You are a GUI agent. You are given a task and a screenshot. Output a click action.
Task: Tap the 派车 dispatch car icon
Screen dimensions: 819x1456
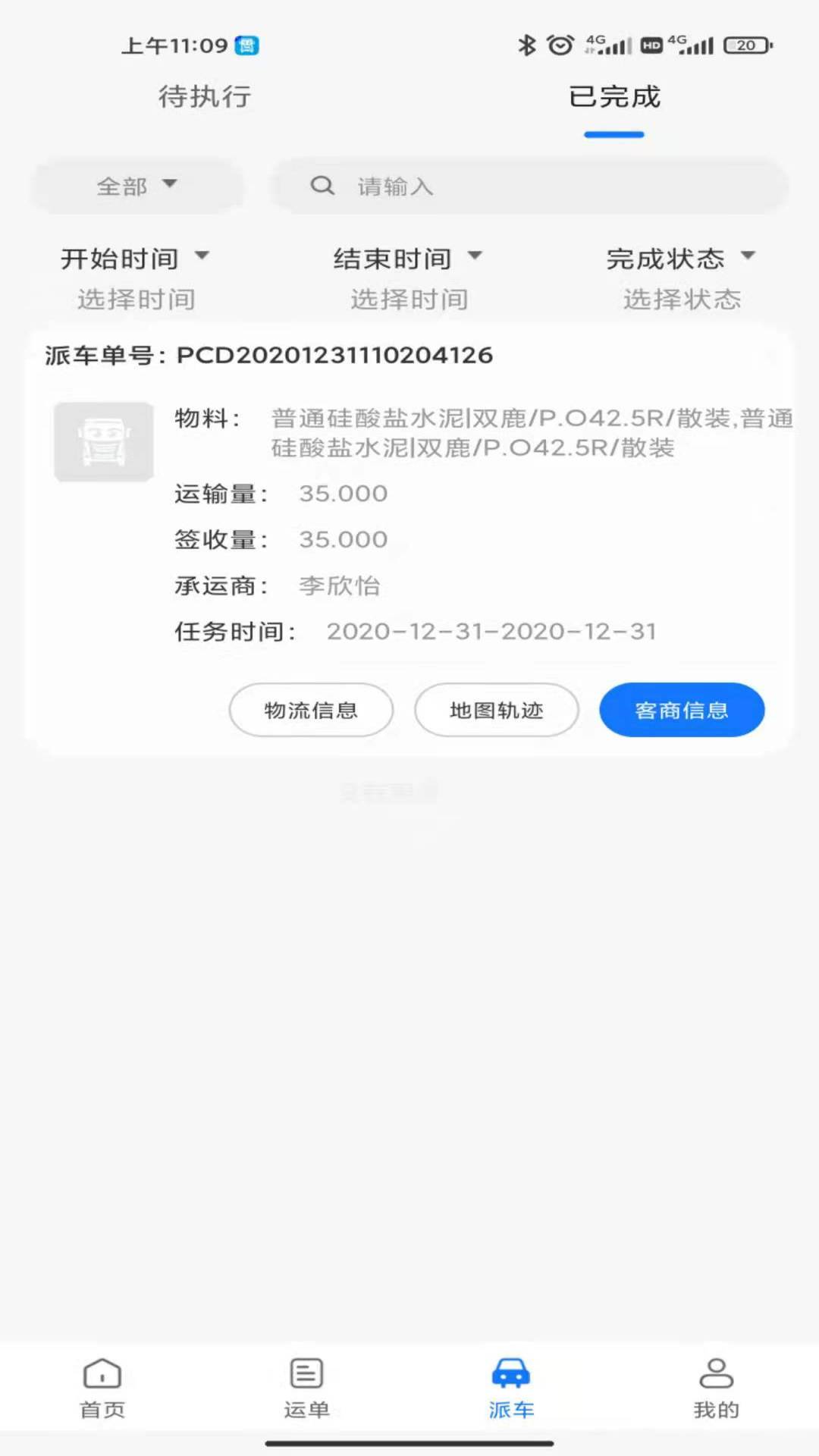pyautogui.click(x=511, y=1382)
